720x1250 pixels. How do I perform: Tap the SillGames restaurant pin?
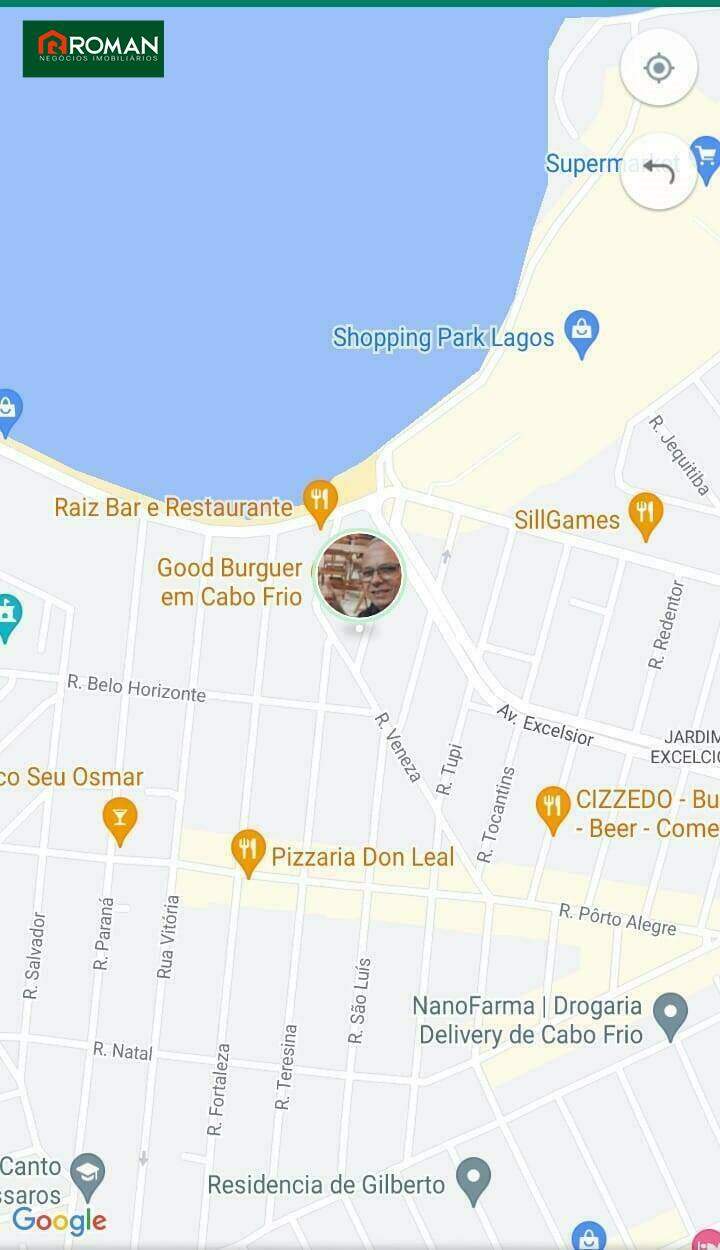646,515
